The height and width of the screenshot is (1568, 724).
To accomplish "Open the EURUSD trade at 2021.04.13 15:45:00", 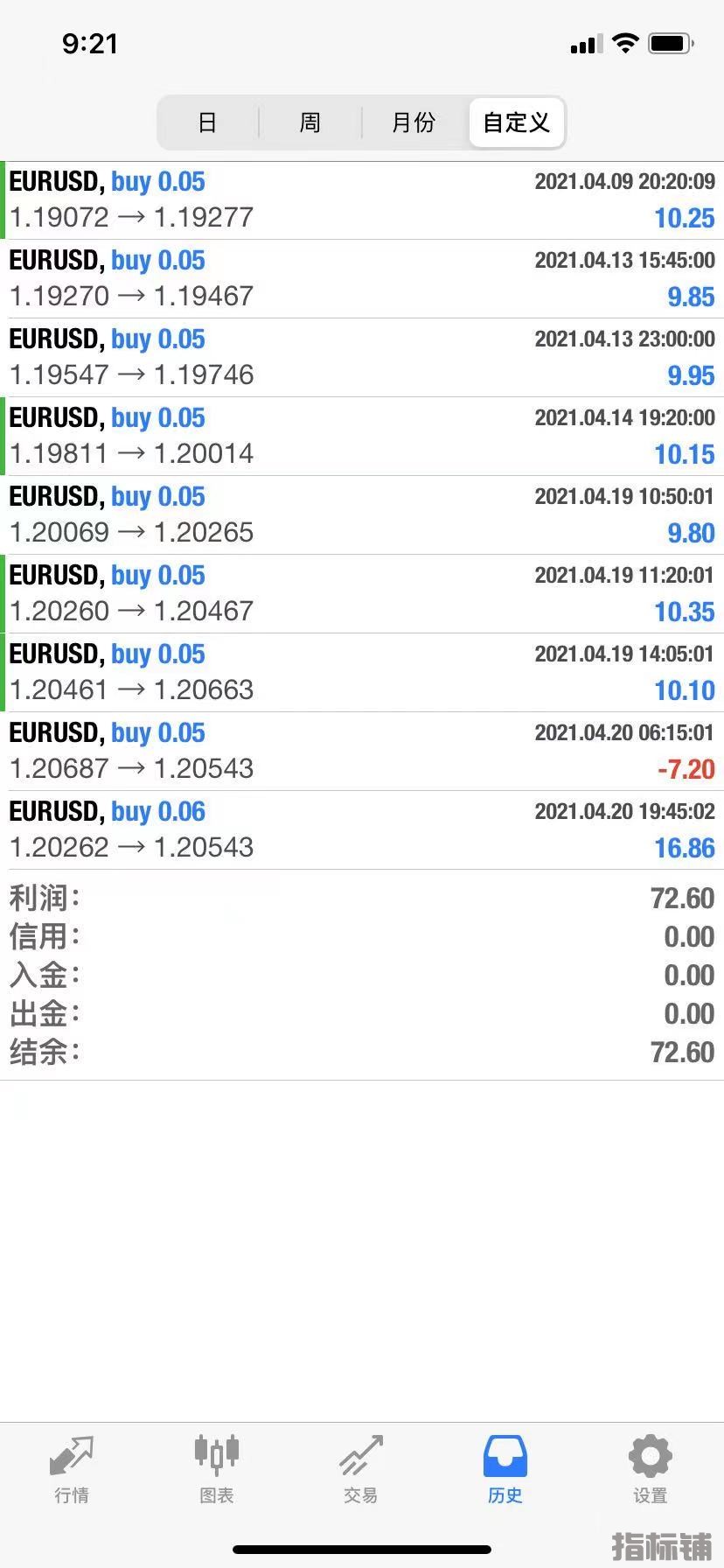I will pos(362,279).
